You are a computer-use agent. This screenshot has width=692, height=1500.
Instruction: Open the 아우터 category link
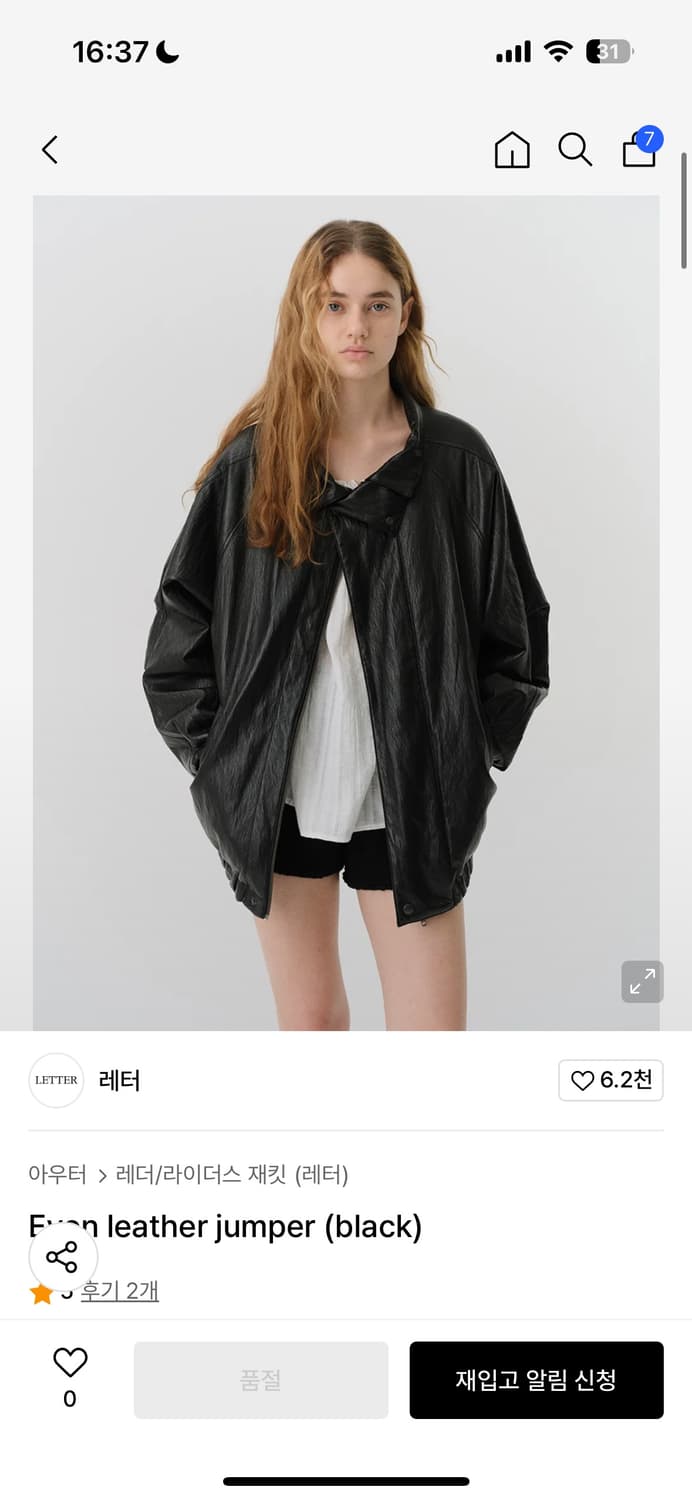point(58,1174)
